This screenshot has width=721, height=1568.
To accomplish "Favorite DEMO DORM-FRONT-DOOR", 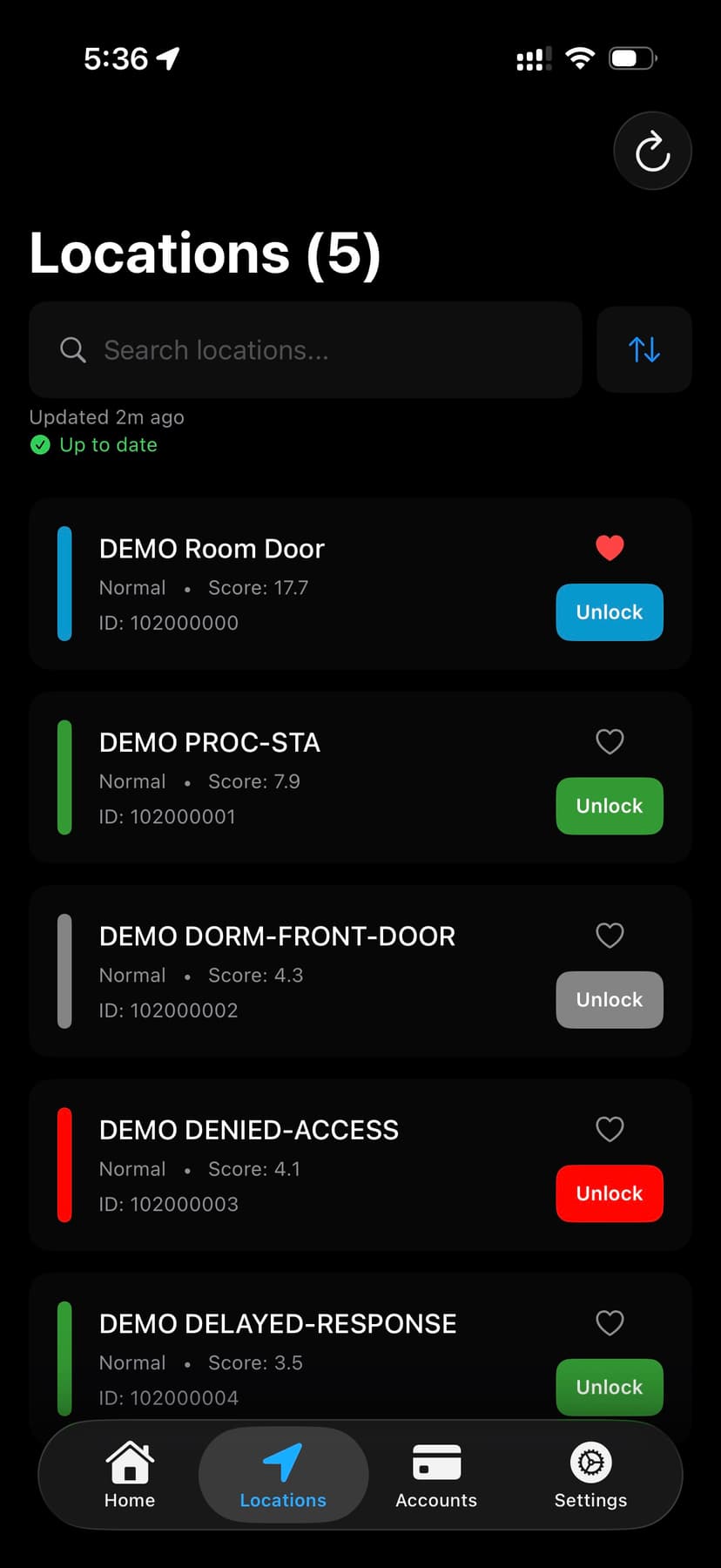I will (x=610, y=936).
